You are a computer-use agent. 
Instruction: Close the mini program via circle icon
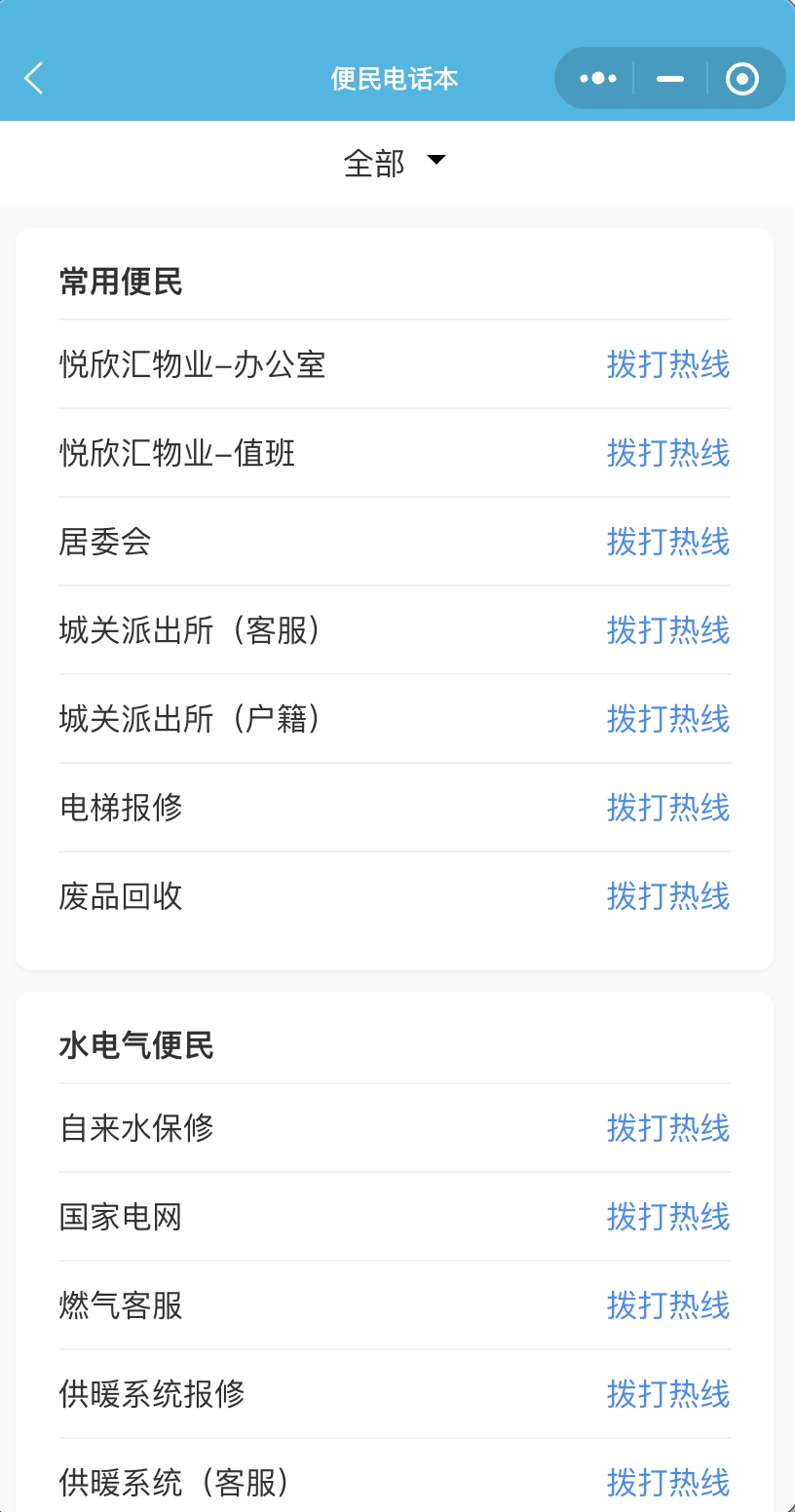point(741,78)
